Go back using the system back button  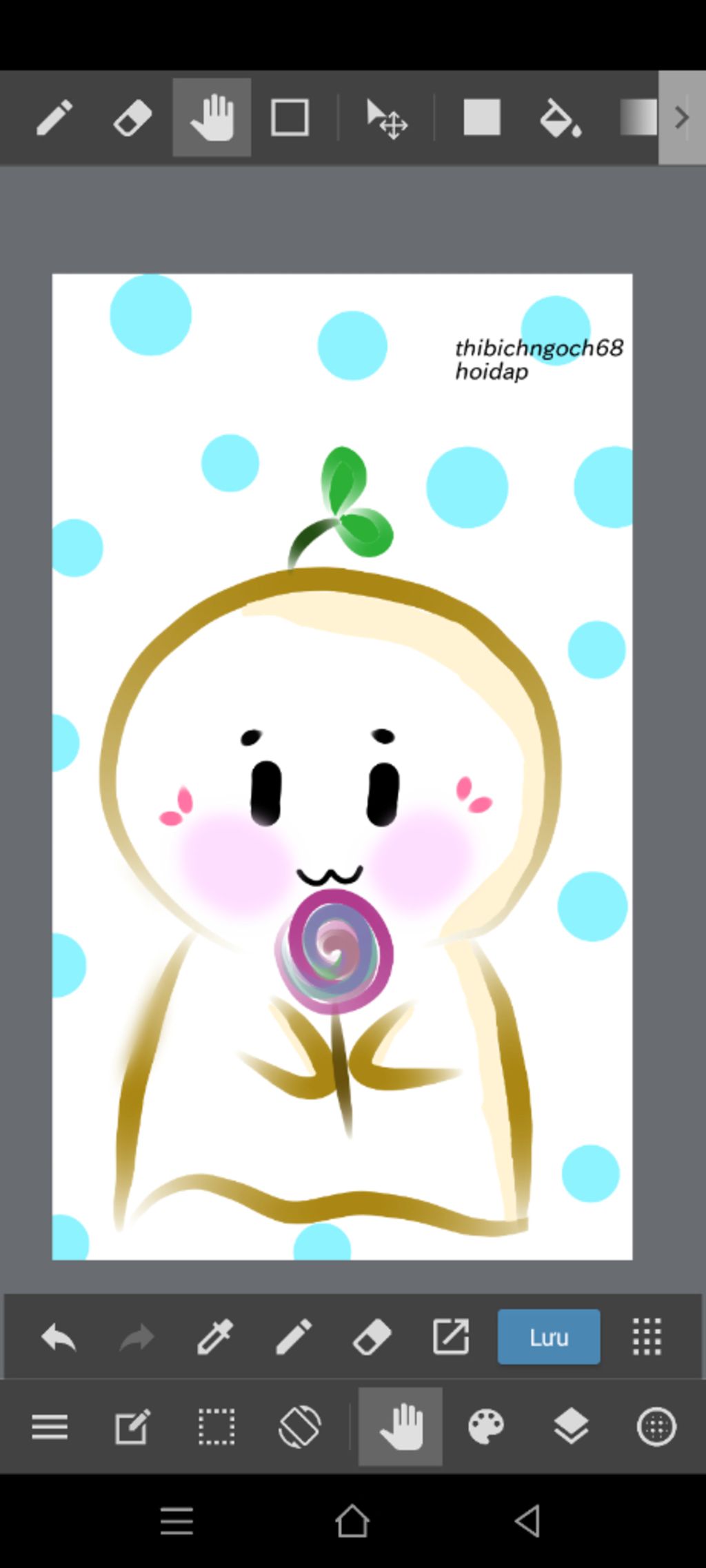click(x=527, y=1520)
